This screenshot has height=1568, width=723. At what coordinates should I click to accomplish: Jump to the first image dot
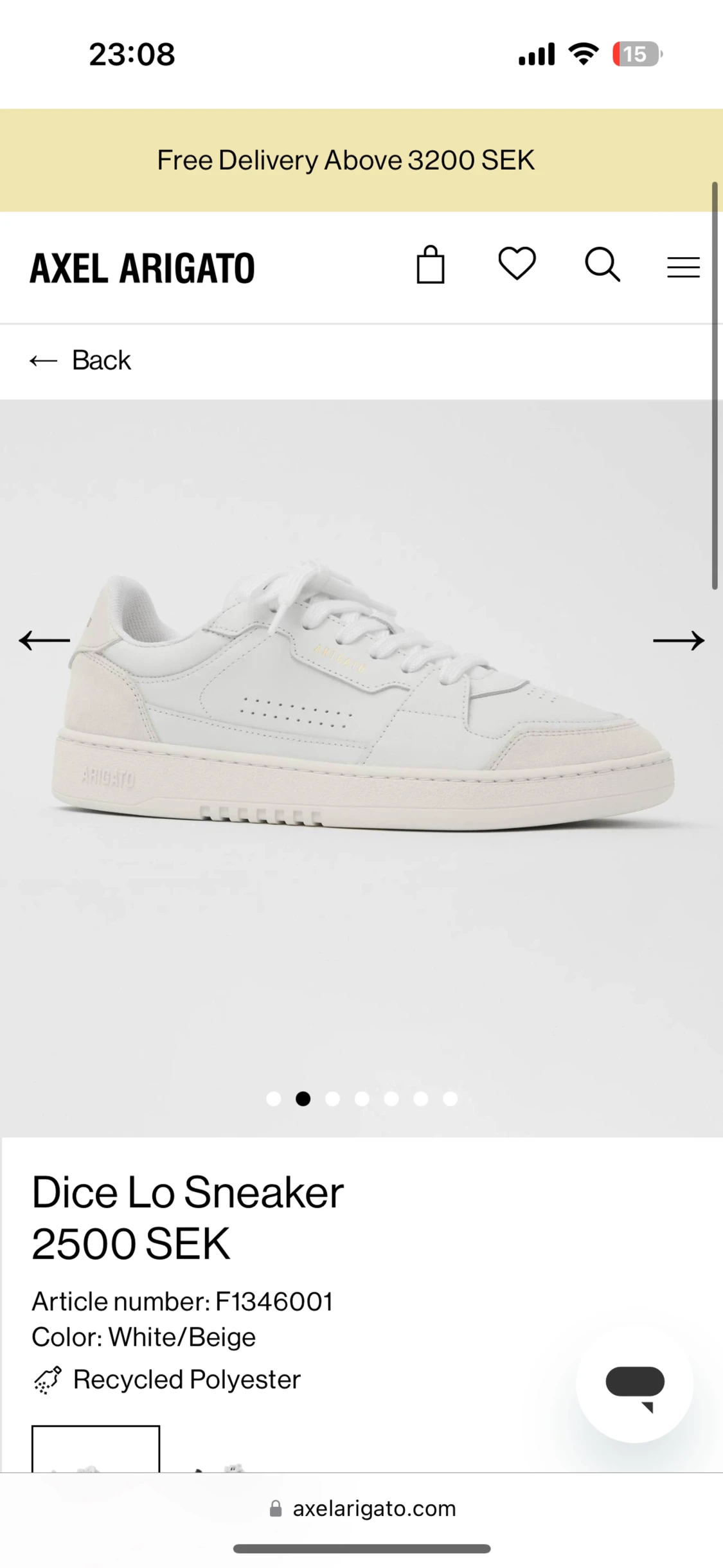tap(273, 1099)
